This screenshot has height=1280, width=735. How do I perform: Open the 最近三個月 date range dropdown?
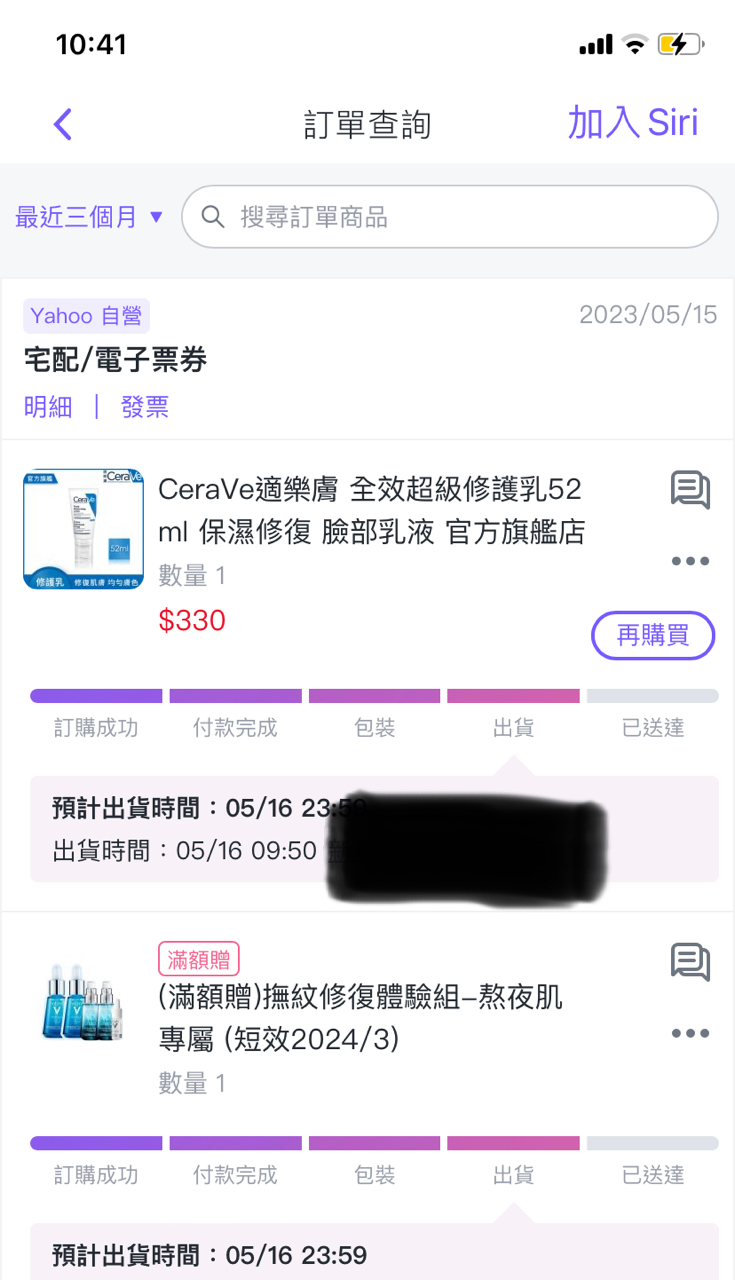point(89,217)
